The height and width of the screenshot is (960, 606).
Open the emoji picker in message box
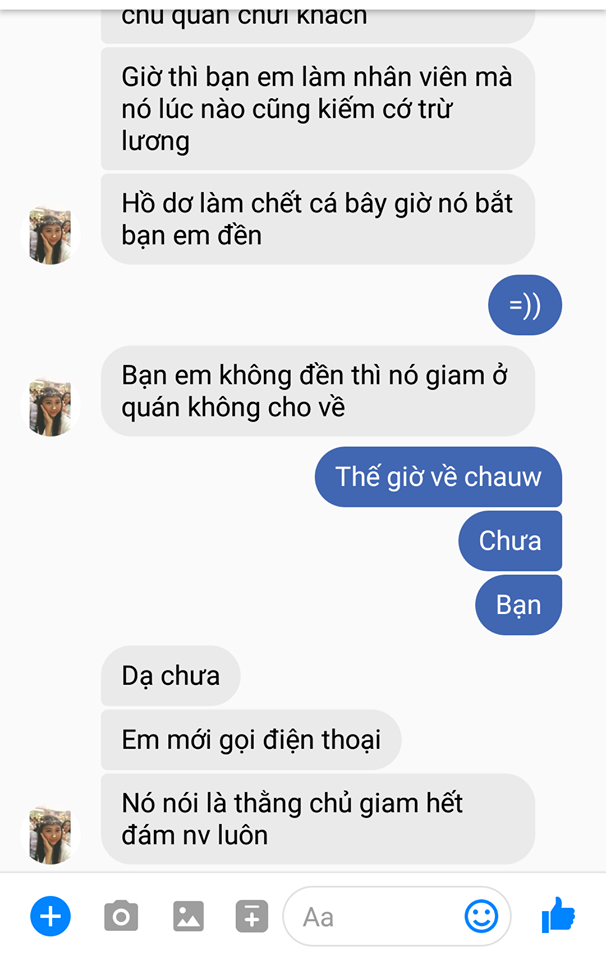[x=481, y=916]
